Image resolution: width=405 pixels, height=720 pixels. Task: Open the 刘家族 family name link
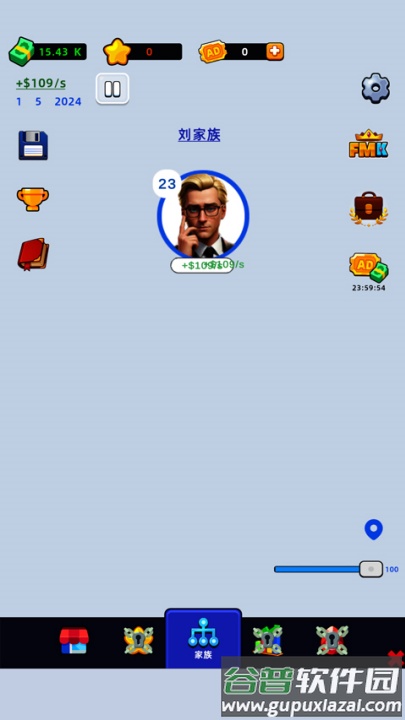199,135
